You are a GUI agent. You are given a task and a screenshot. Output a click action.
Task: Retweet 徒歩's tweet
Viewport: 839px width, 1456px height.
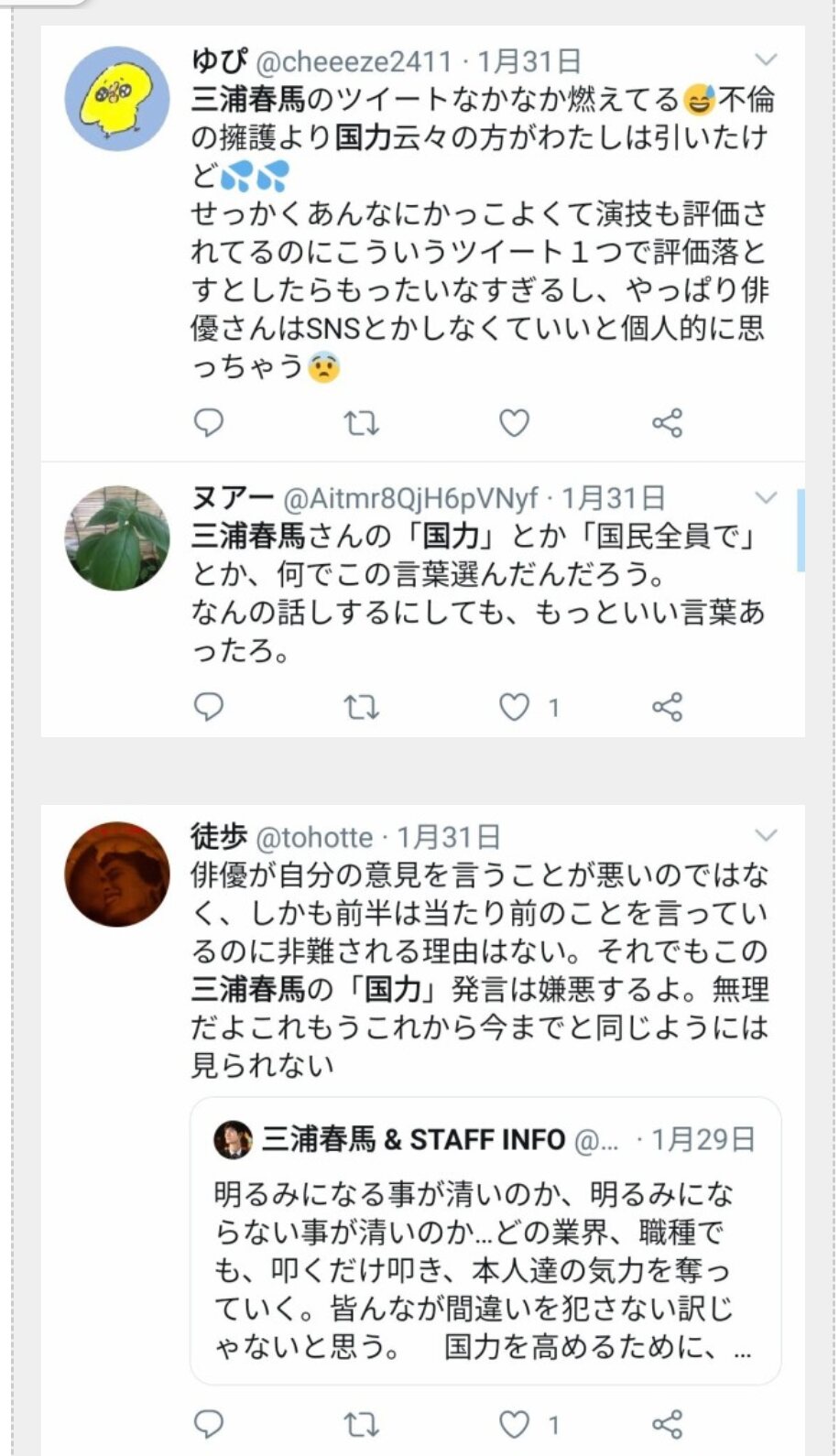pyautogui.click(x=361, y=1425)
